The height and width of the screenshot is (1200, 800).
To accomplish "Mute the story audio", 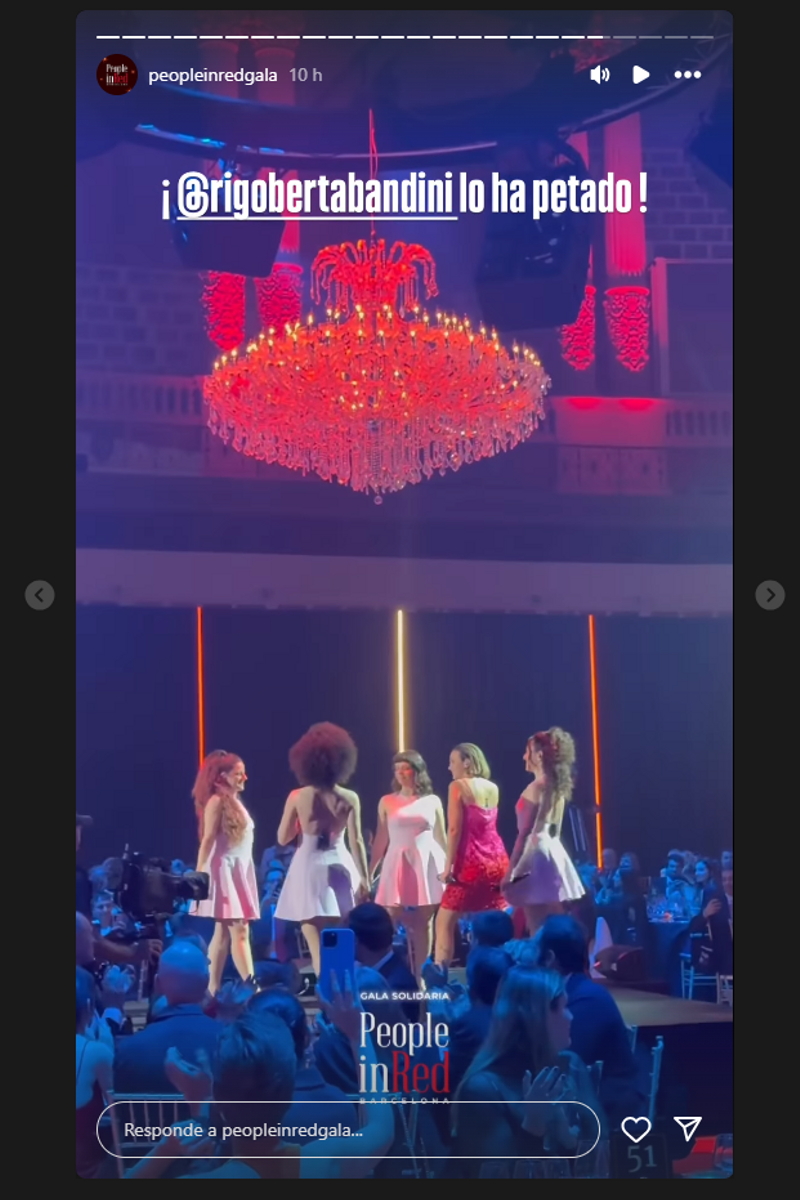I will coord(600,75).
